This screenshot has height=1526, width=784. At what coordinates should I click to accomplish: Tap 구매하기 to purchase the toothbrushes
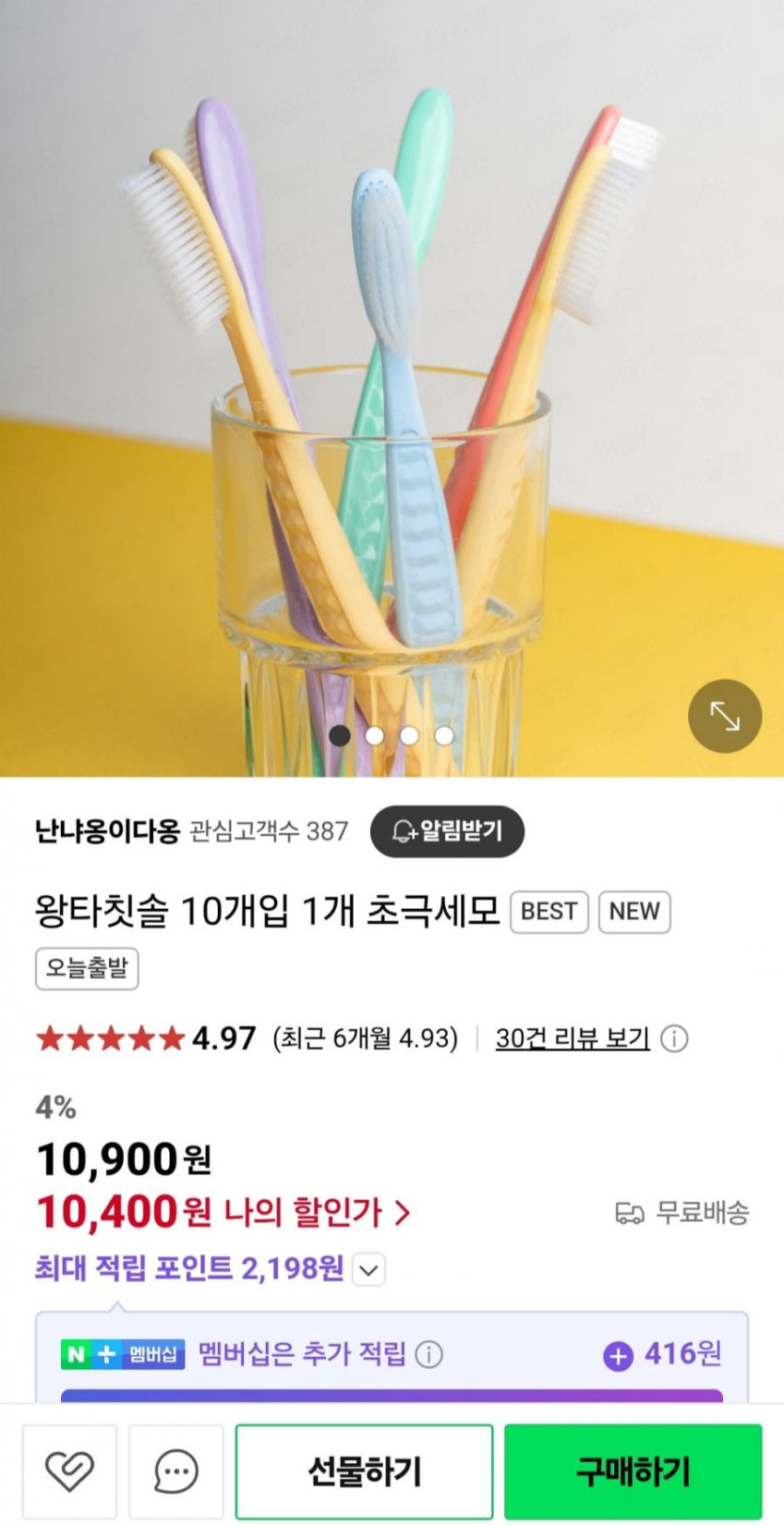pyautogui.click(x=633, y=1472)
